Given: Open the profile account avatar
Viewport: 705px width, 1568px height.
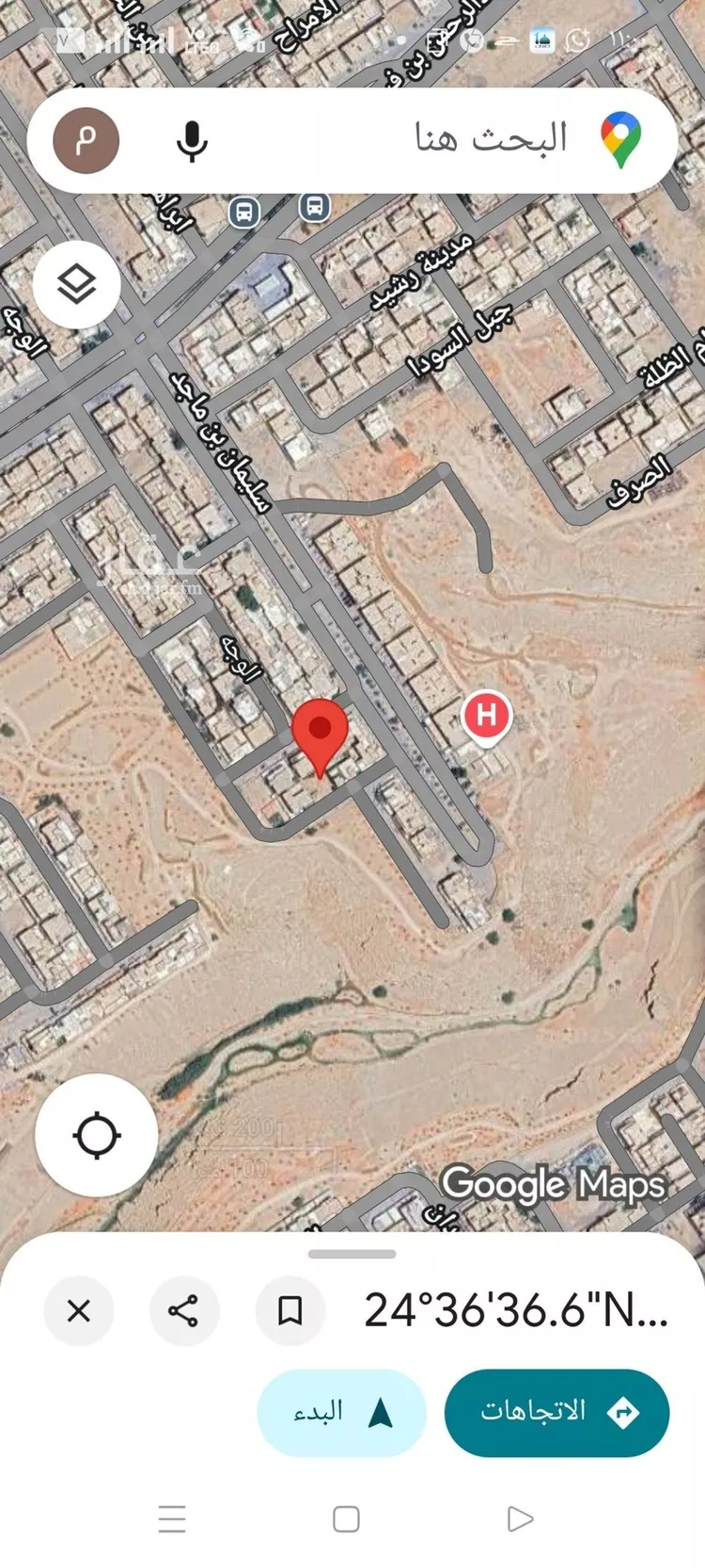Looking at the screenshot, I should pos(86,141).
